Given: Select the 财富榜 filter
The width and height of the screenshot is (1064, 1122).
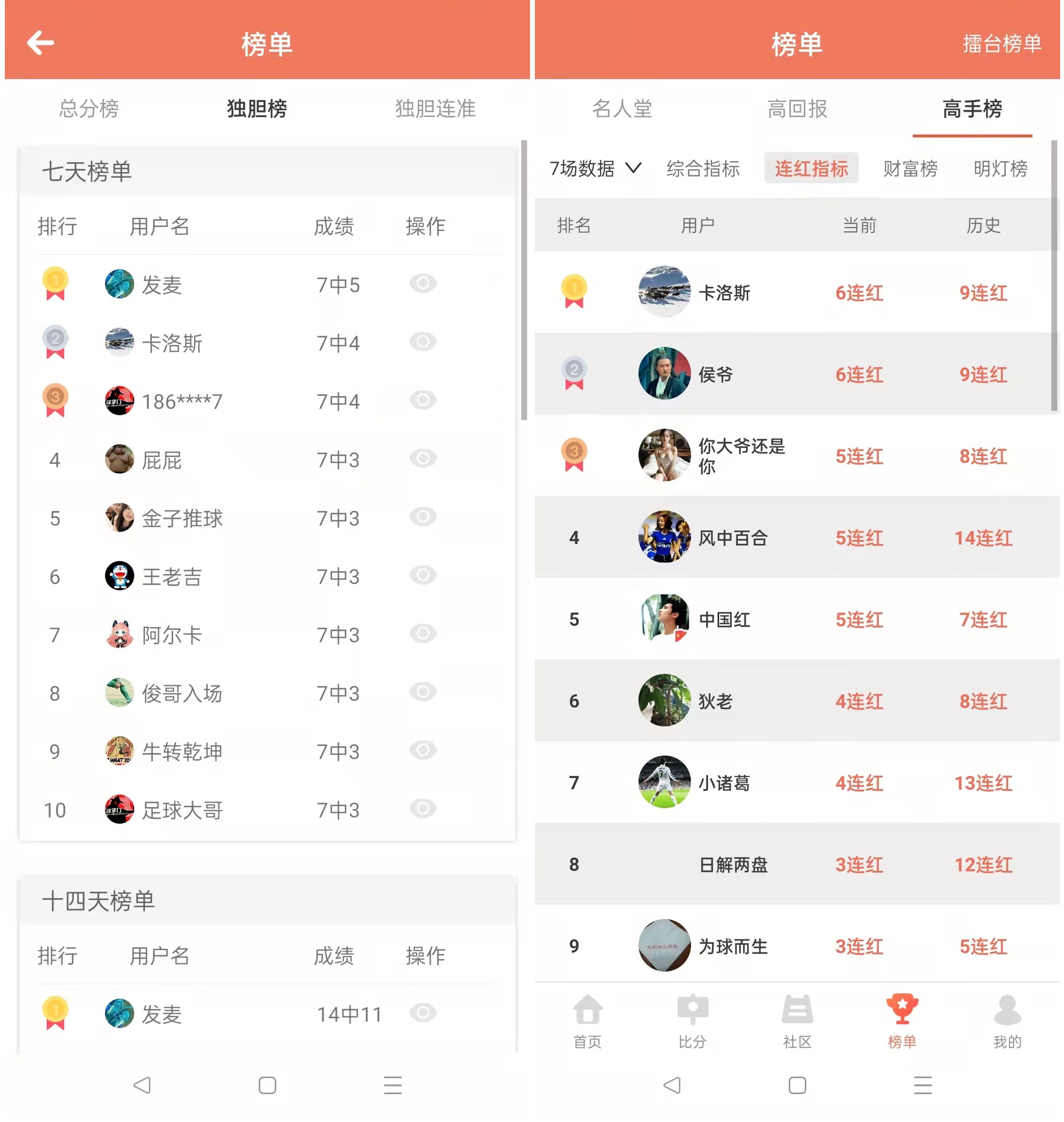Looking at the screenshot, I should click(x=910, y=168).
